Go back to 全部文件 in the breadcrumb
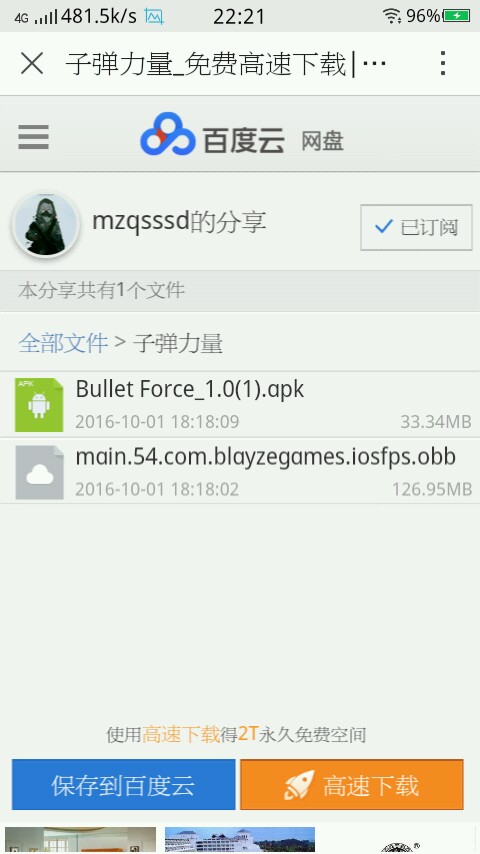Viewport: 480px width, 854px height. pyautogui.click(x=63, y=343)
